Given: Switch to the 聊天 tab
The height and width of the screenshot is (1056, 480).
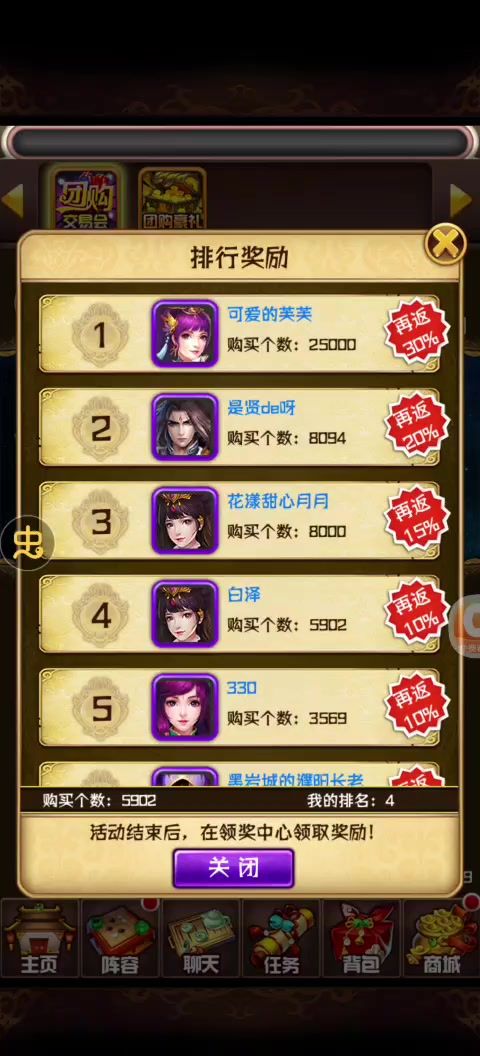Looking at the screenshot, I should click(201, 939).
